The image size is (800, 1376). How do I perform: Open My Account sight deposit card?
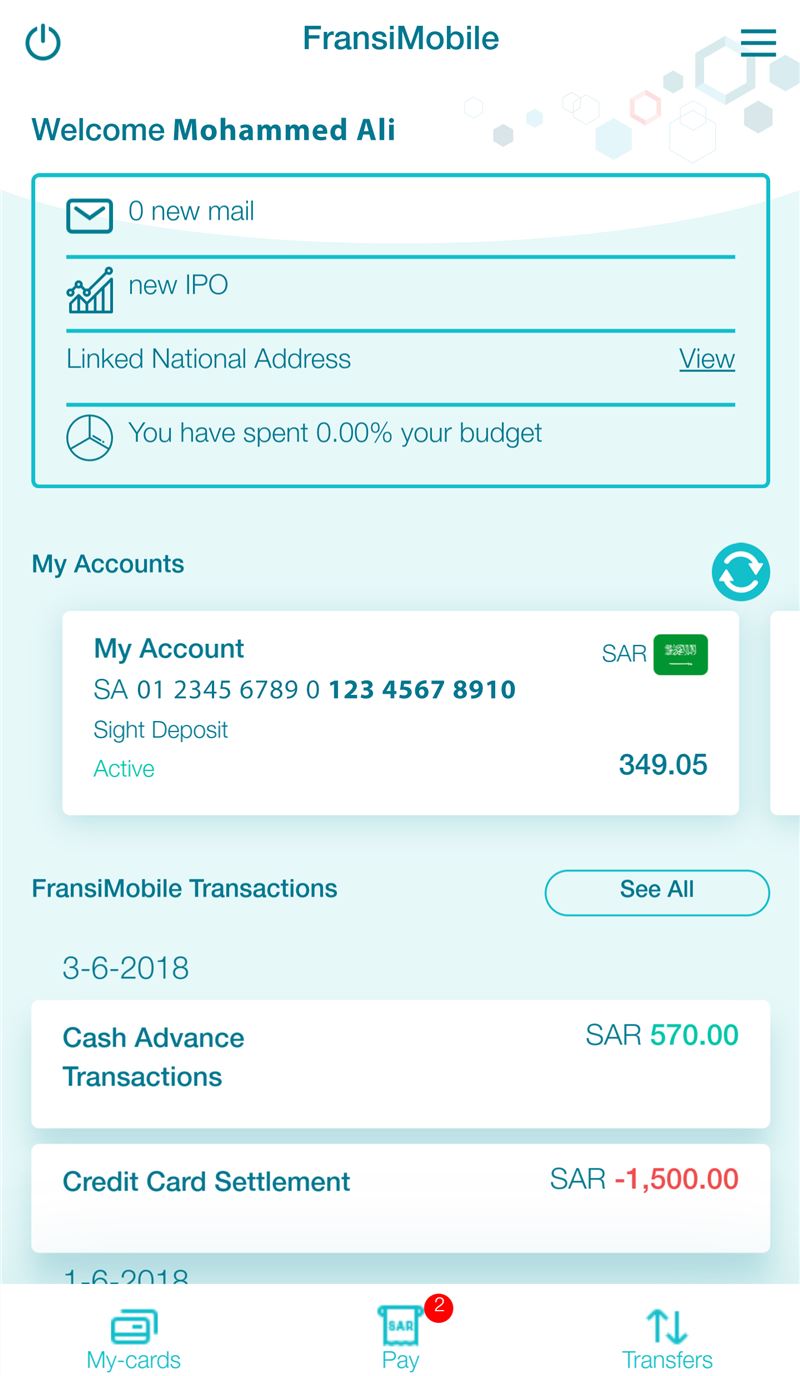point(401,713)
